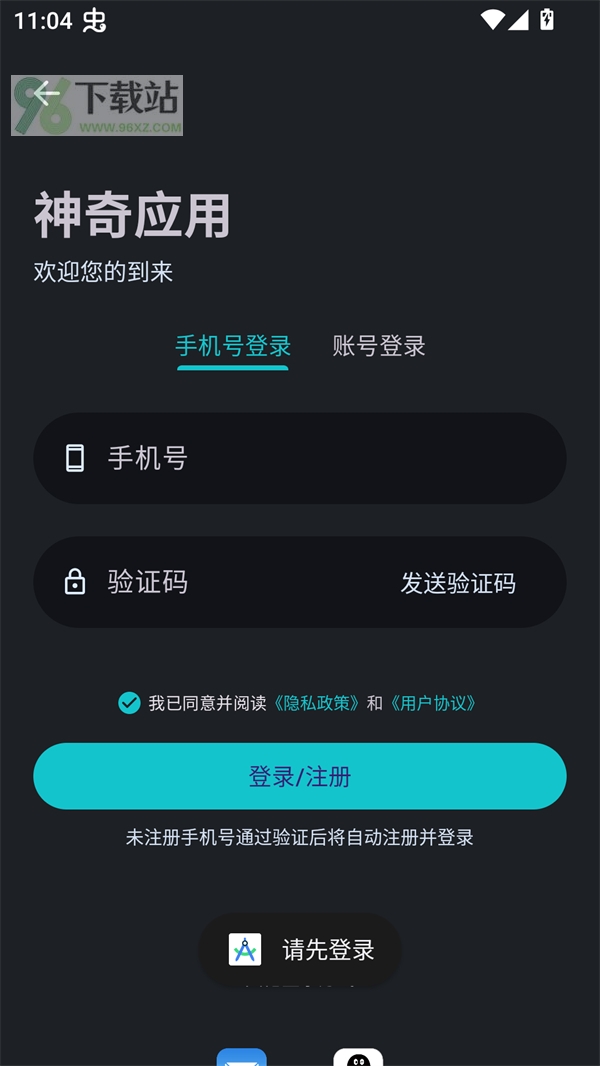Tap the 登录/注册 button

tap(300, 776)
